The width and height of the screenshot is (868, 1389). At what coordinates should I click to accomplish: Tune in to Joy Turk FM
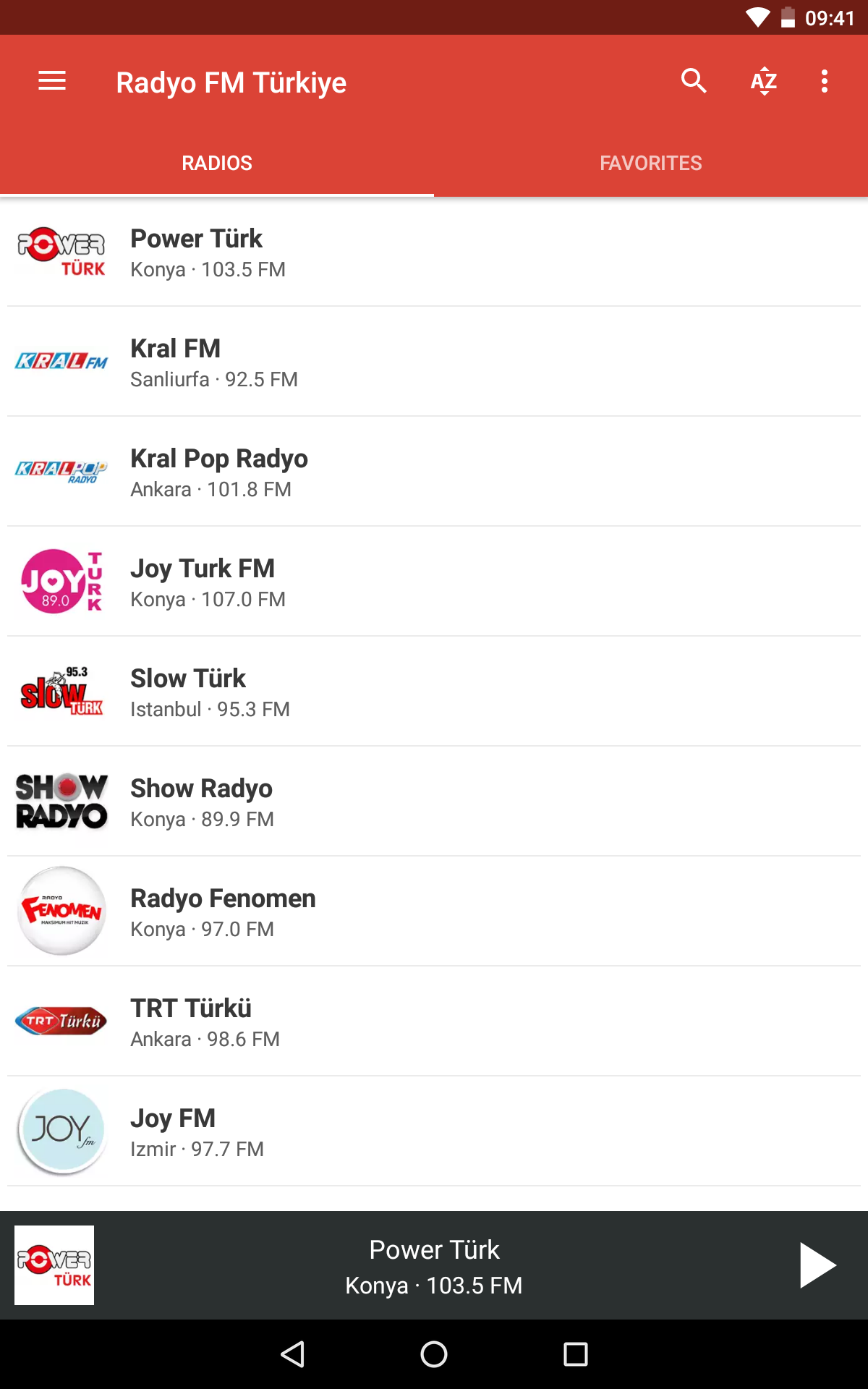pos(434,582)
